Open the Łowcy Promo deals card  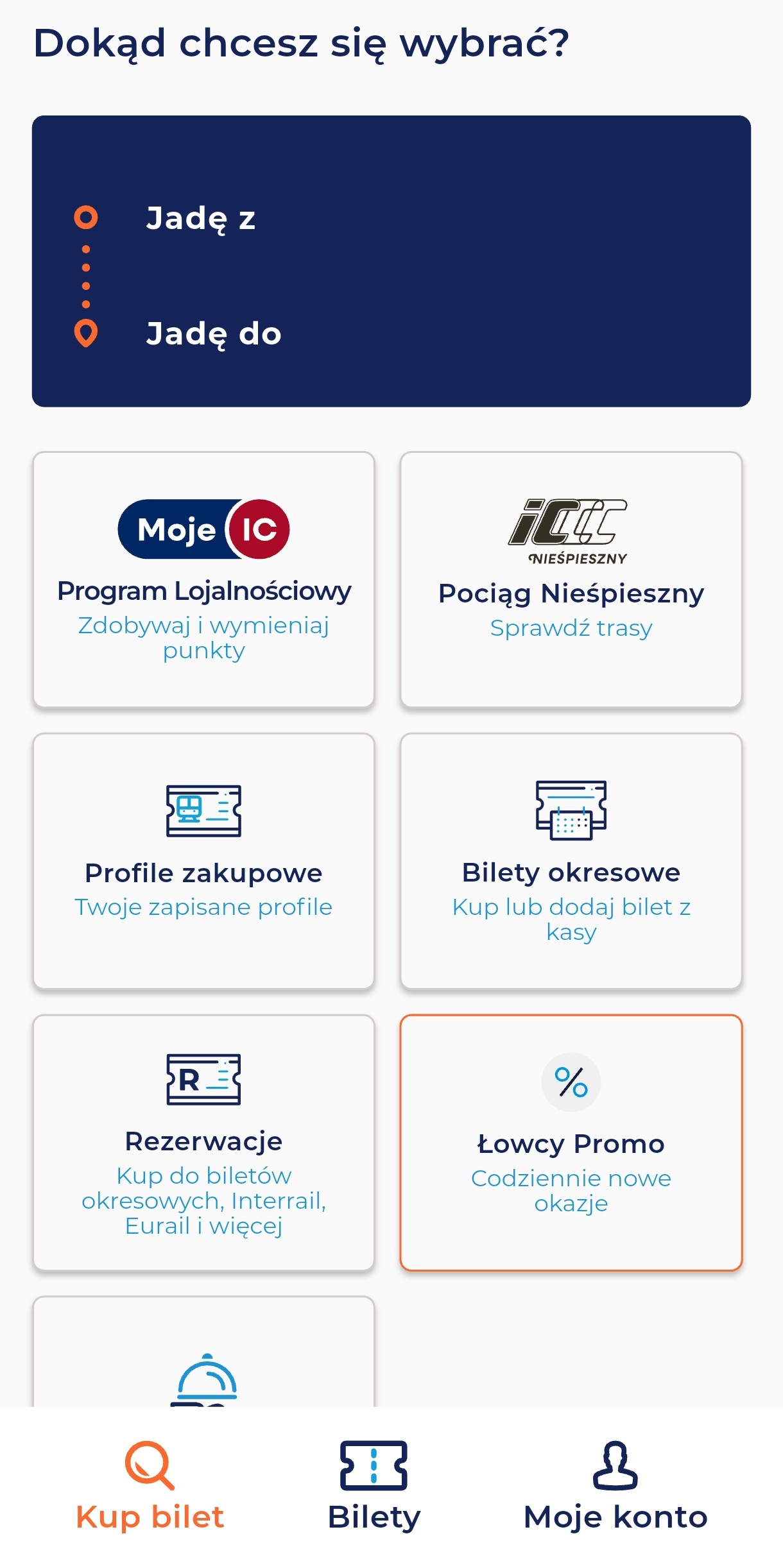(571, 1142)
